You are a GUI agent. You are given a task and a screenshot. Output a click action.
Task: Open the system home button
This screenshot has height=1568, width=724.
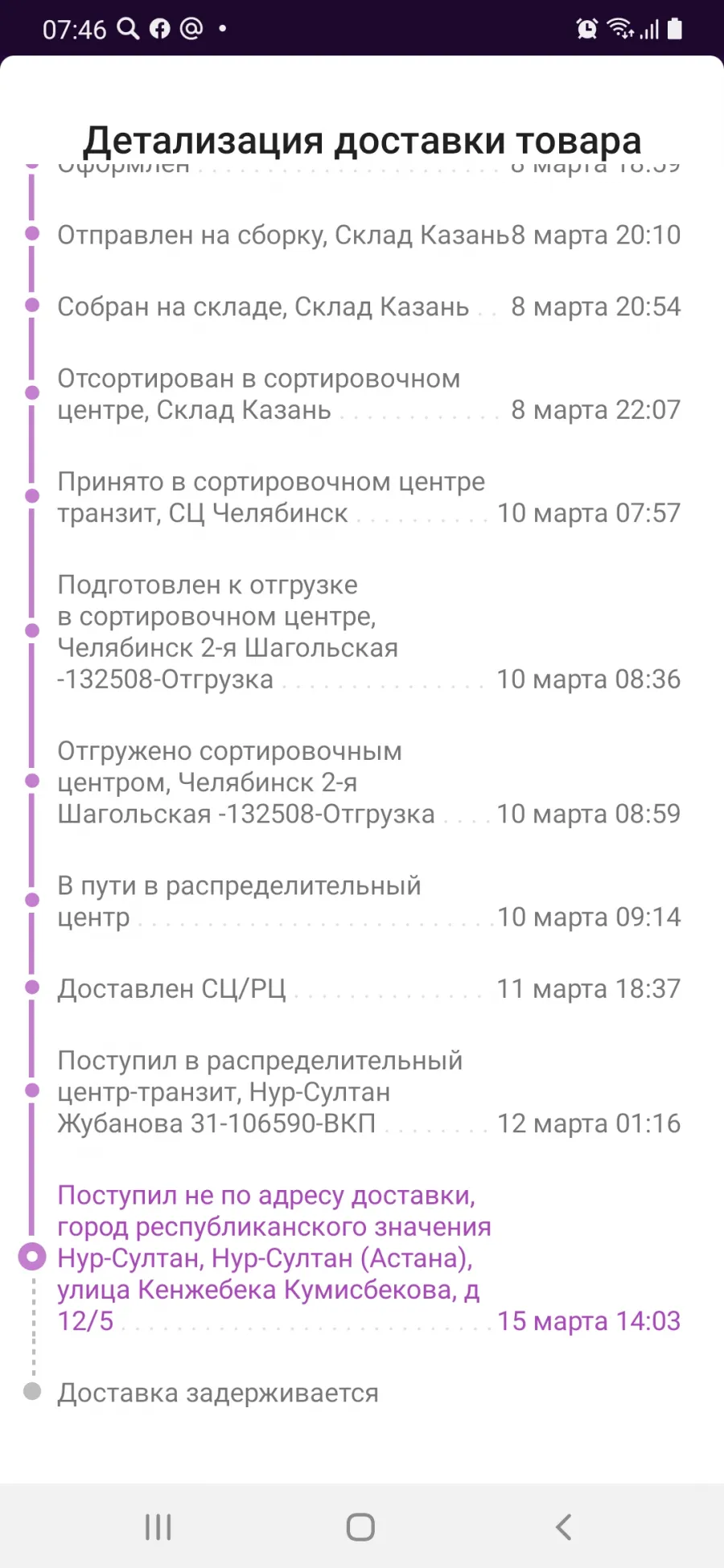point(360,1526)
